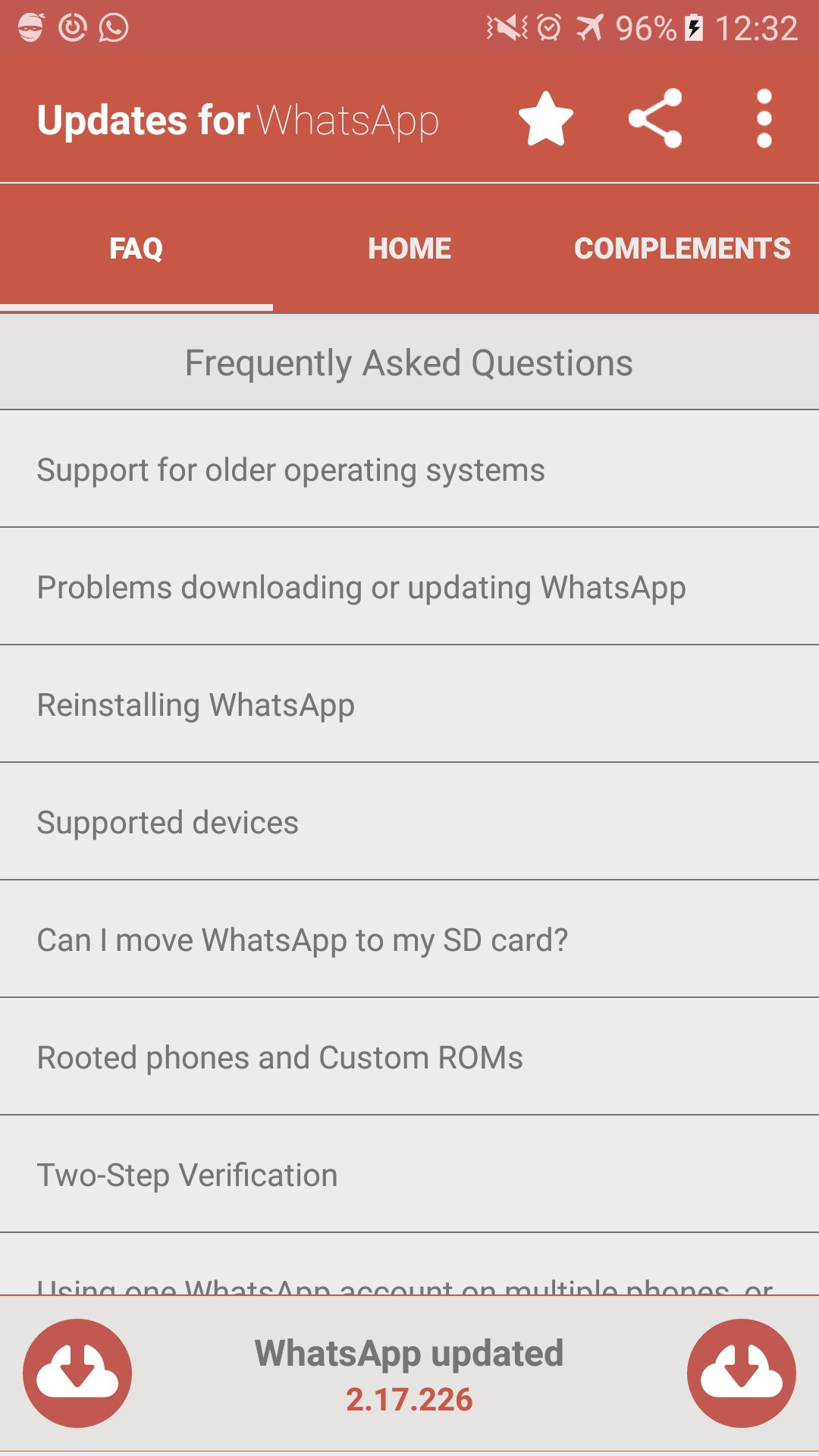This screenshot has width=819, height=1456.
Task: Switch to the COMPLEMENTS tab
Action: point(682,249)
